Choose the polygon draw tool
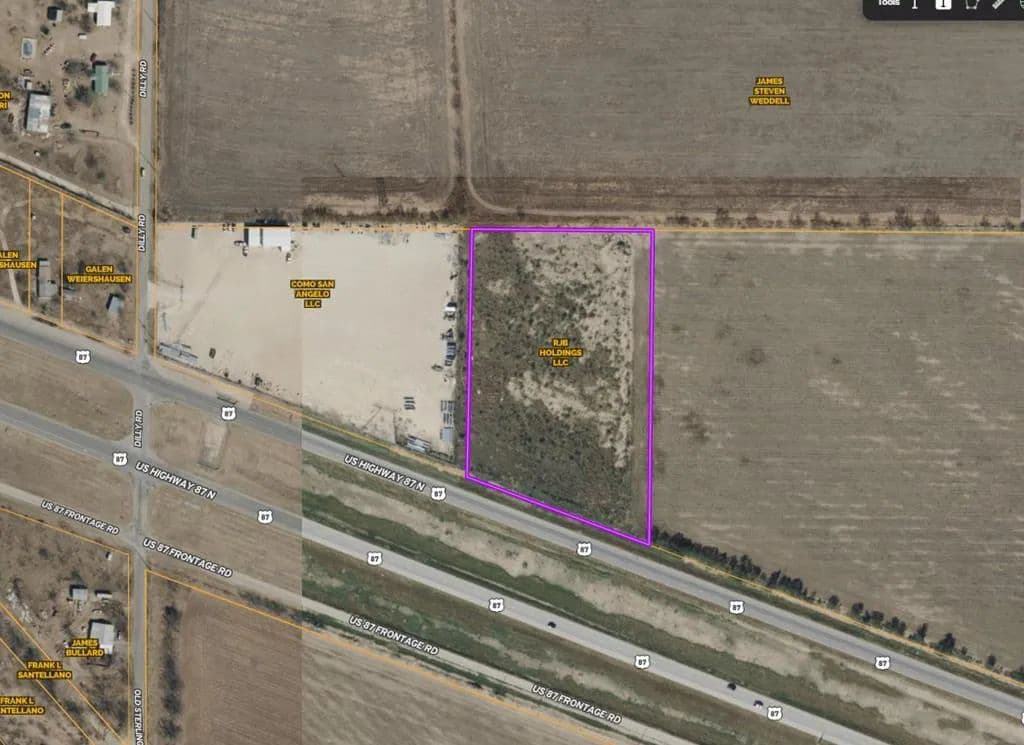This screenshot has width=1024, height=745. coord(971,4)
